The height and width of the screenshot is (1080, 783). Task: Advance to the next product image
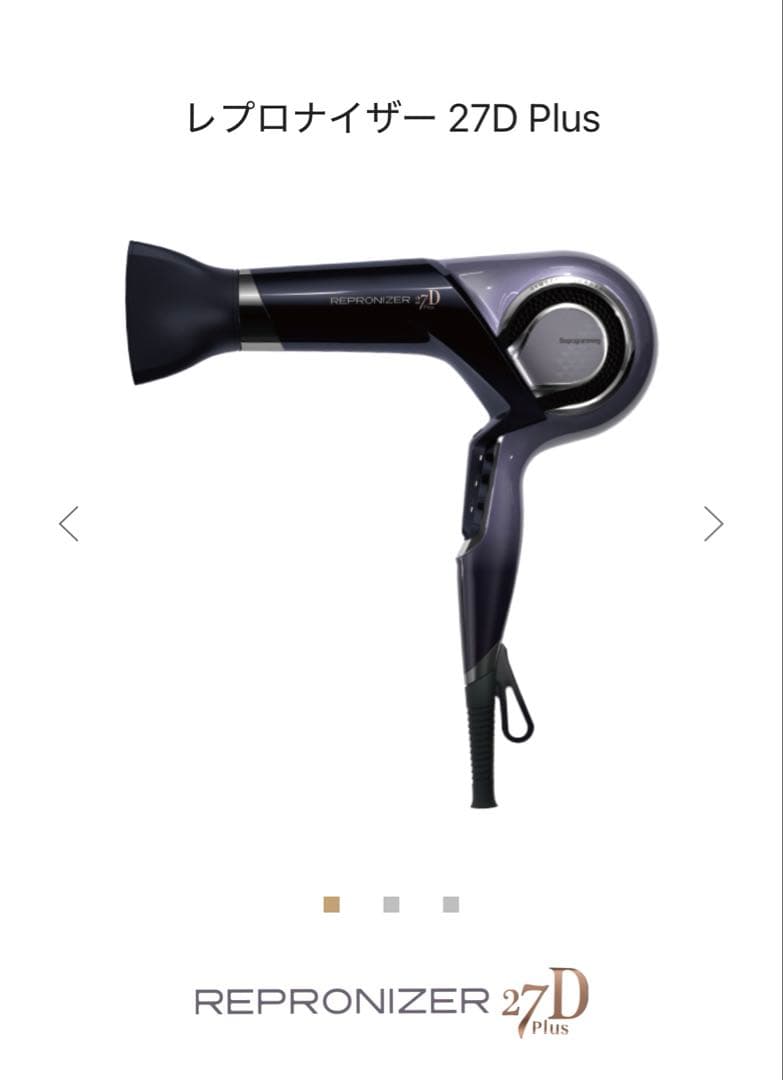(713, 523)
